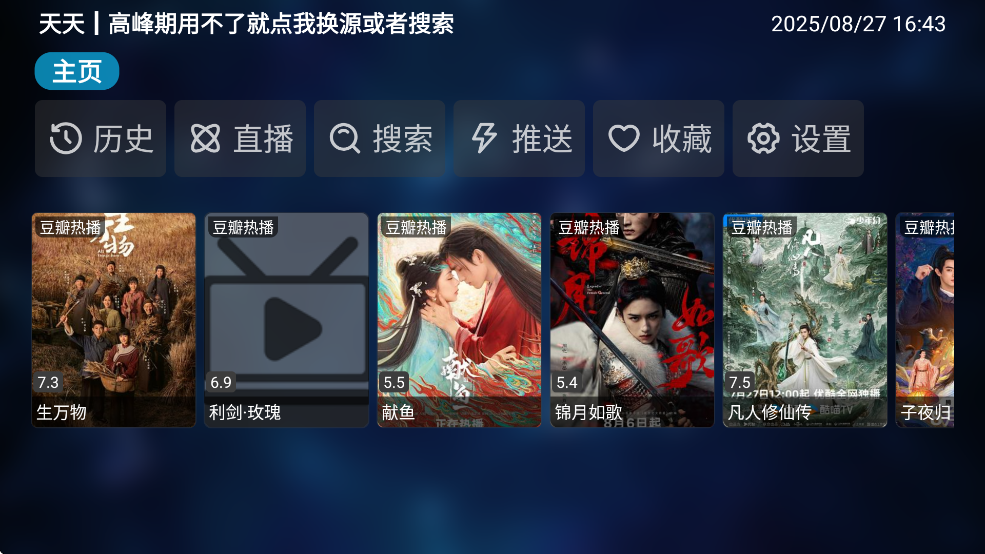The width and height of the screenshot is (985, 554).
Task: Open the 献鱼 show card
Action: tap(460, 320)
